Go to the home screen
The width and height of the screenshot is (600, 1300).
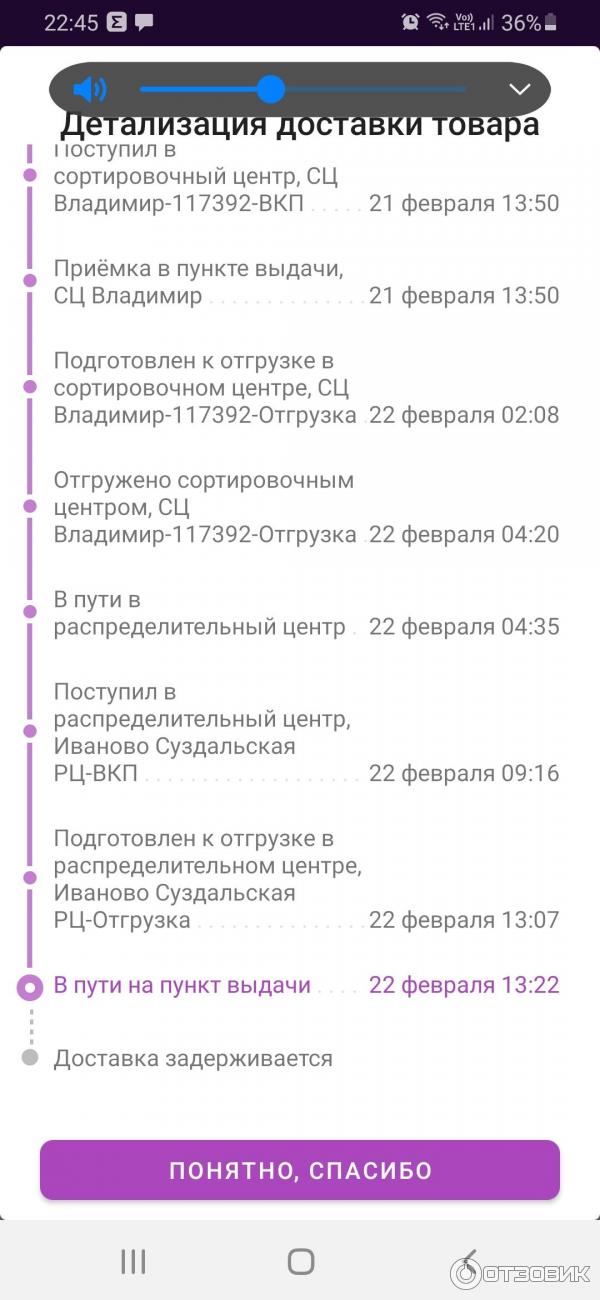point(300,1261)
